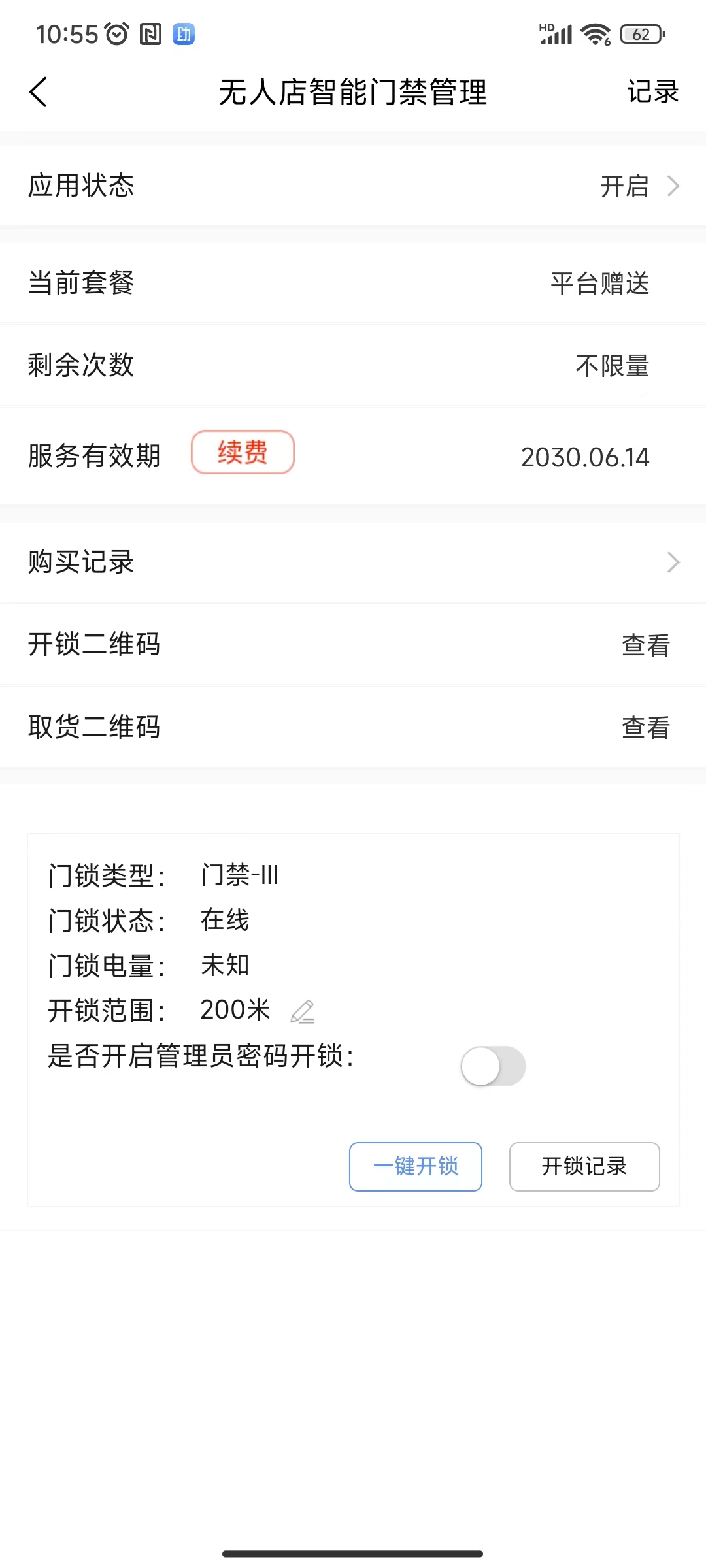706x1568 pixels.
Task: Edit the 开锁范围 unlock range value
Action: pos(303,1011)
